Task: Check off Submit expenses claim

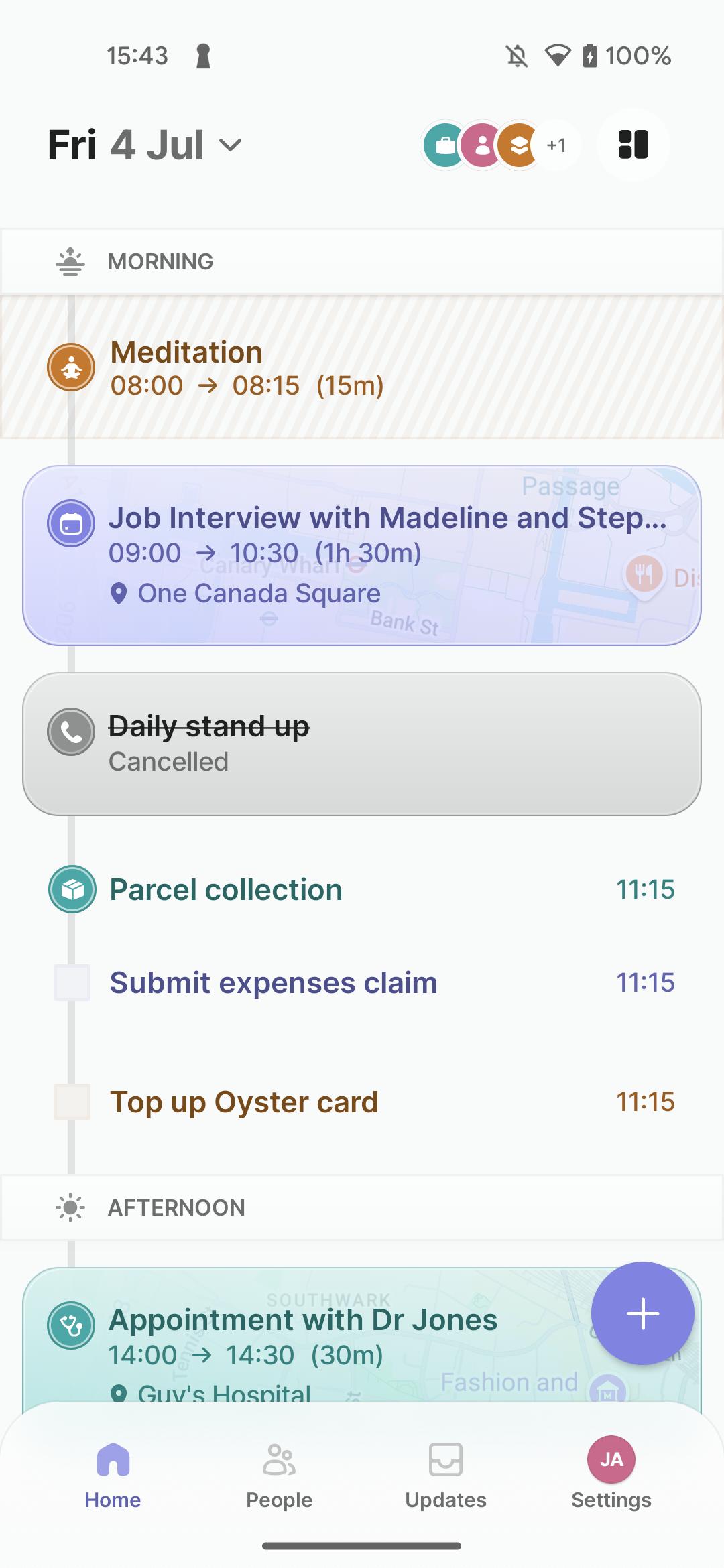Action: coord(72,983)
